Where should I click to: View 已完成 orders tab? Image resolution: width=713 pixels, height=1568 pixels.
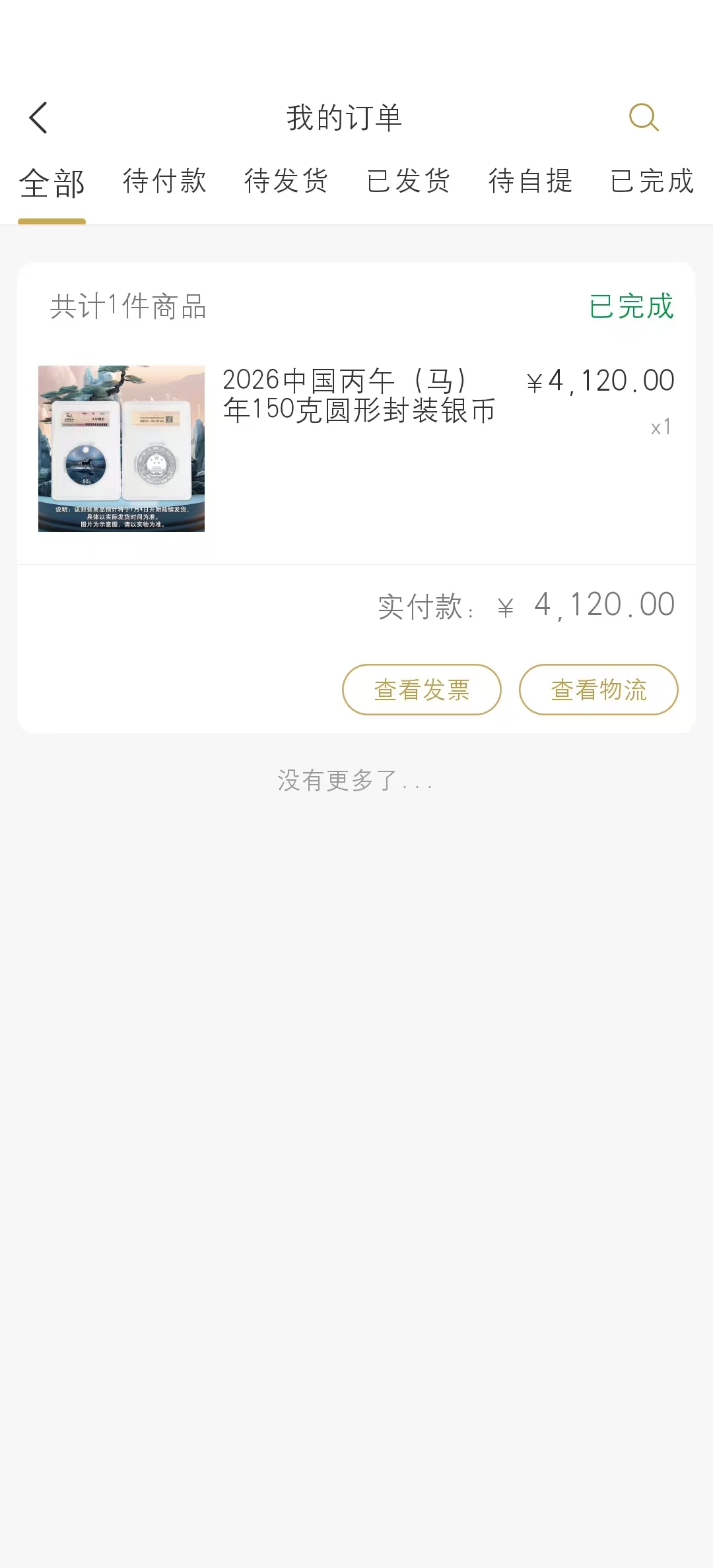click(x=652, y=181)
